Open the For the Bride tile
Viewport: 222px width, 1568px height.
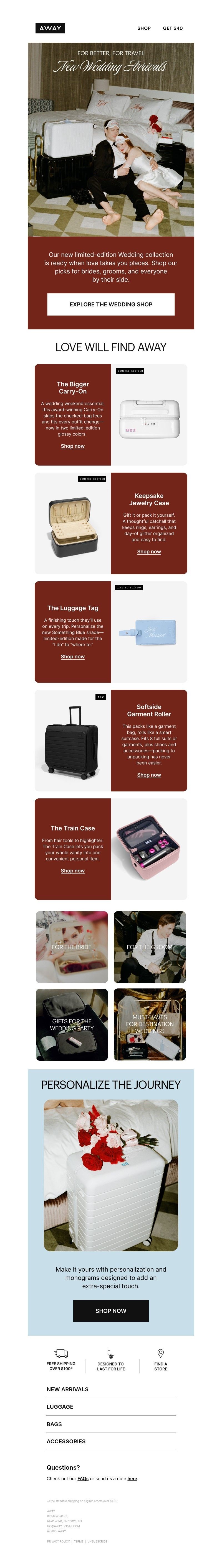[72, 947]
